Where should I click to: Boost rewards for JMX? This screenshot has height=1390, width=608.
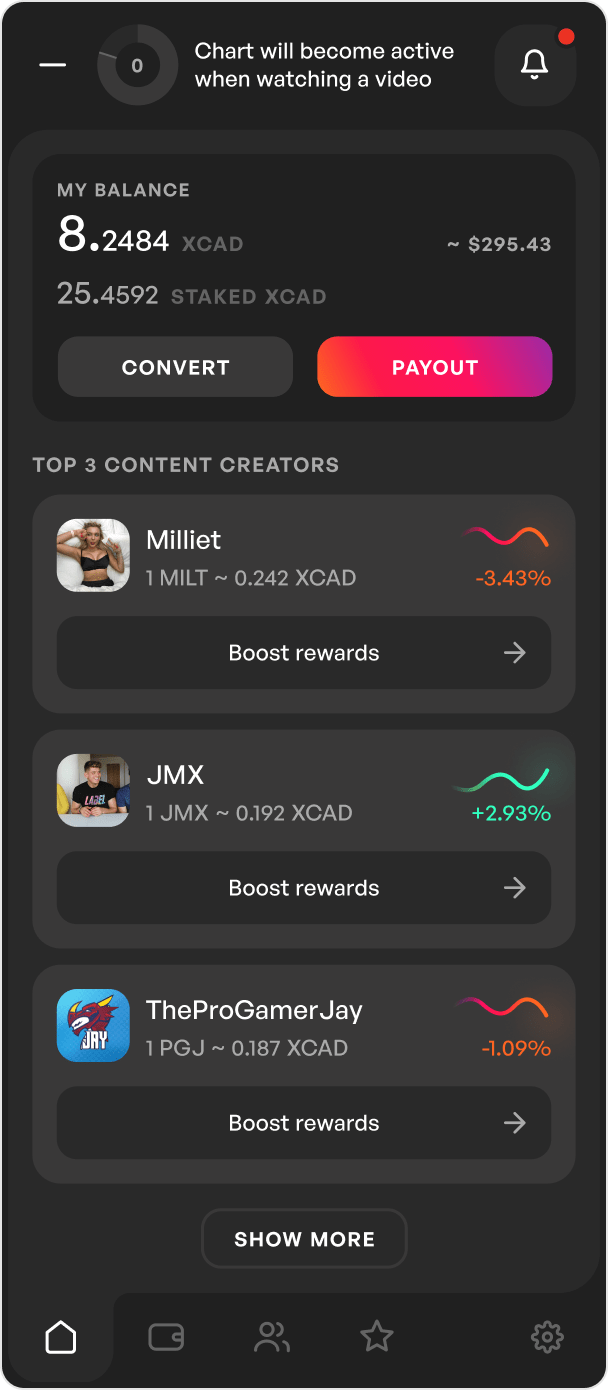coord(303,888)
